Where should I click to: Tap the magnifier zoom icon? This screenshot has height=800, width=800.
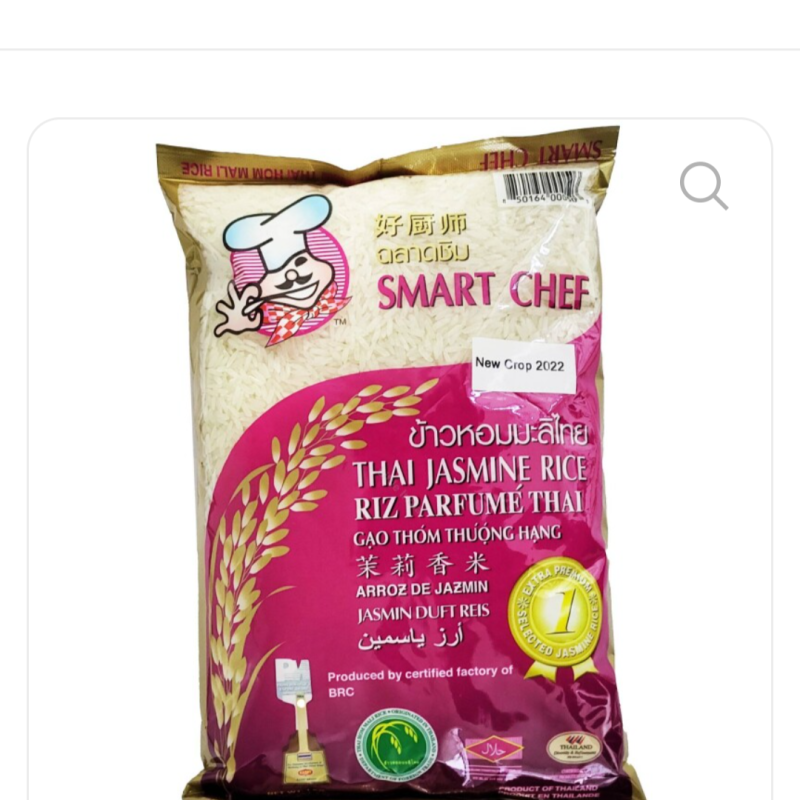(703, 185)
